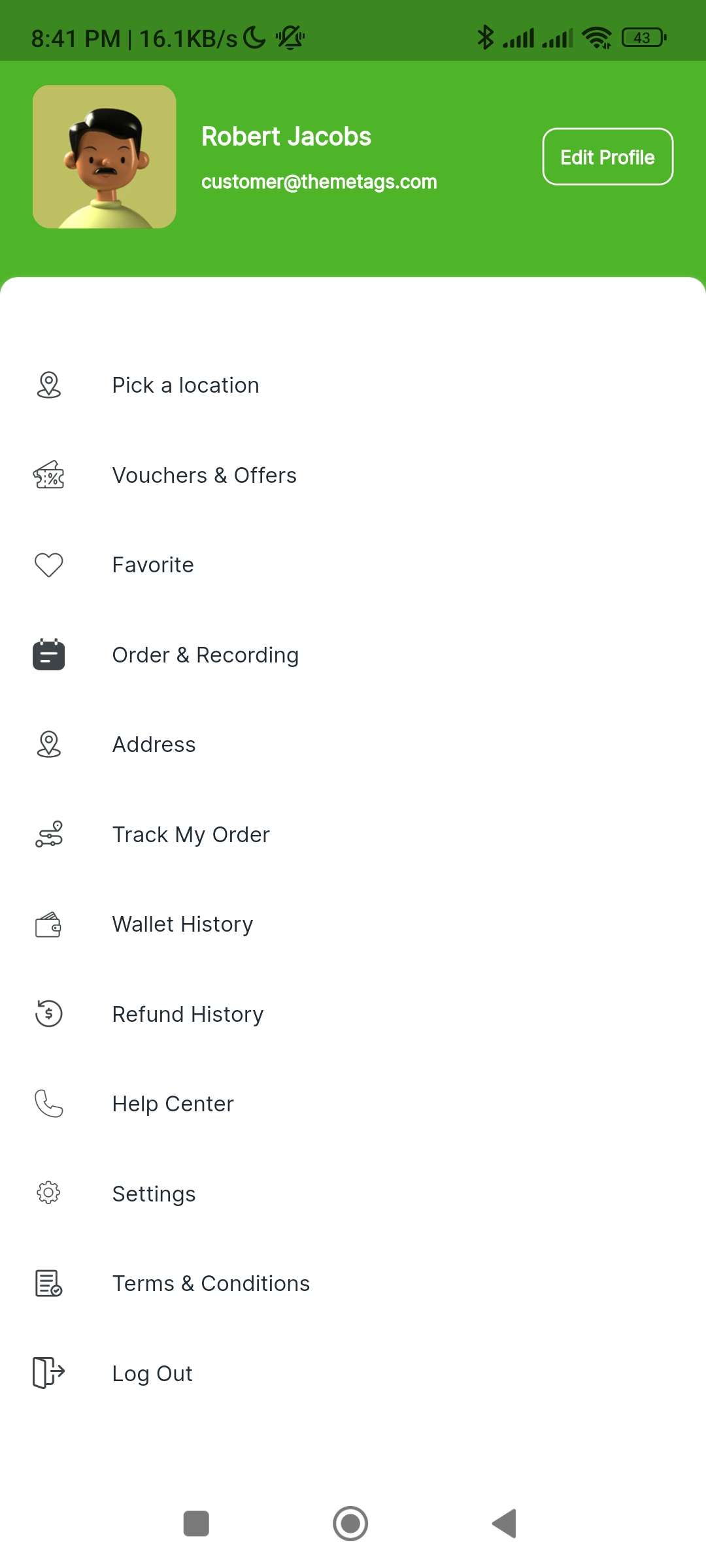This screenshot has width=706, height=1568.
Task: Log Out of the account
Action: 353,1373
